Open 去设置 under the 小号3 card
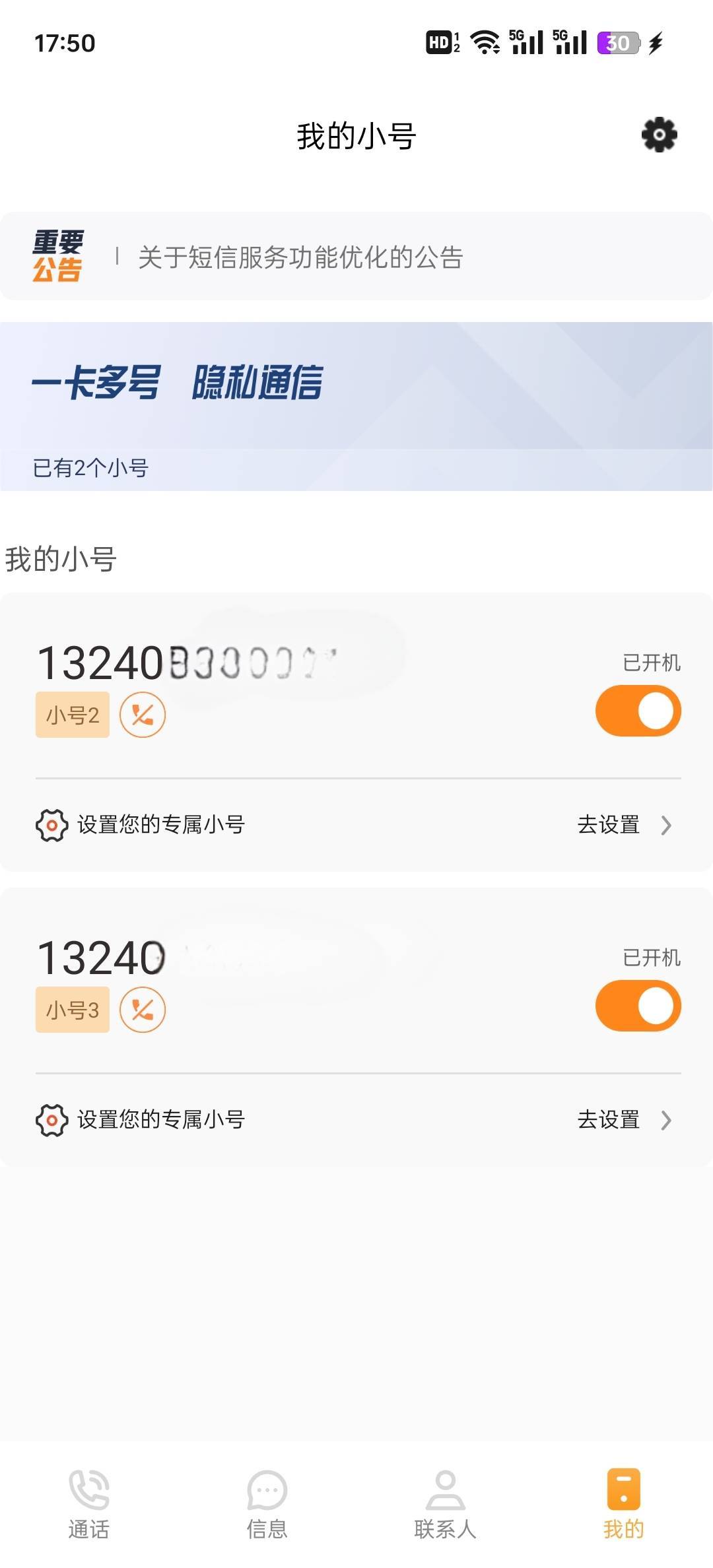Image resolution: width=713 pixels, height=1568 pixels. [x=624, y=1120]
